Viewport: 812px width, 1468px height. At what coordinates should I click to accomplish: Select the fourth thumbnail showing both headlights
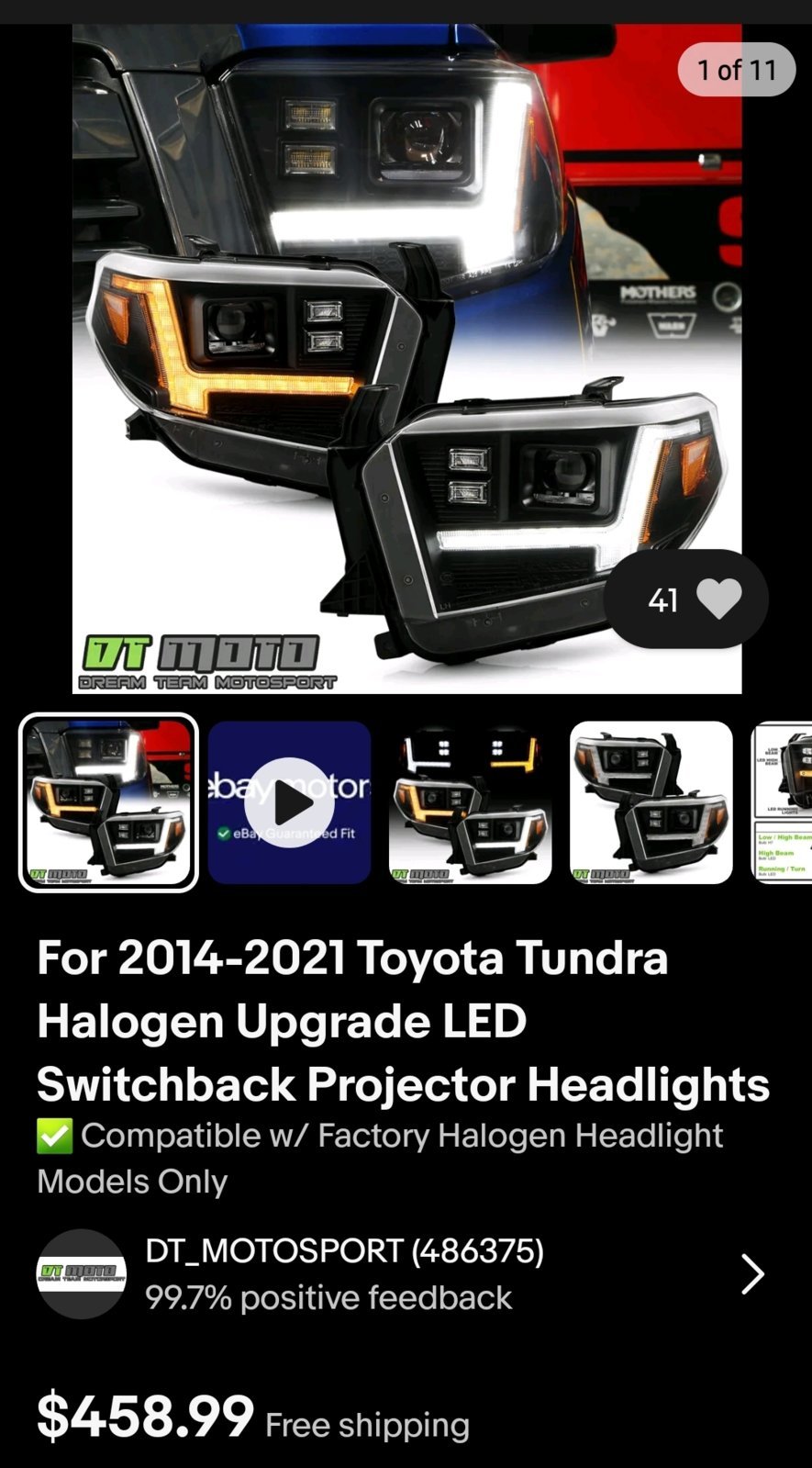click(x=651, y=802)
